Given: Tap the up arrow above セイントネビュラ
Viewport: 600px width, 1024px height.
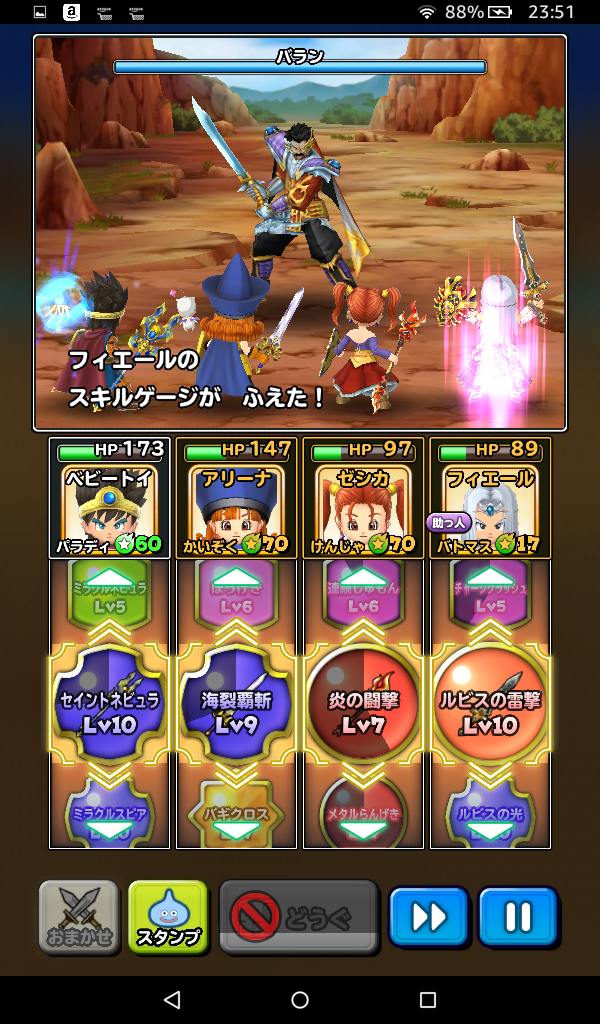Looking at the screenshot, I should click(110, 577).
